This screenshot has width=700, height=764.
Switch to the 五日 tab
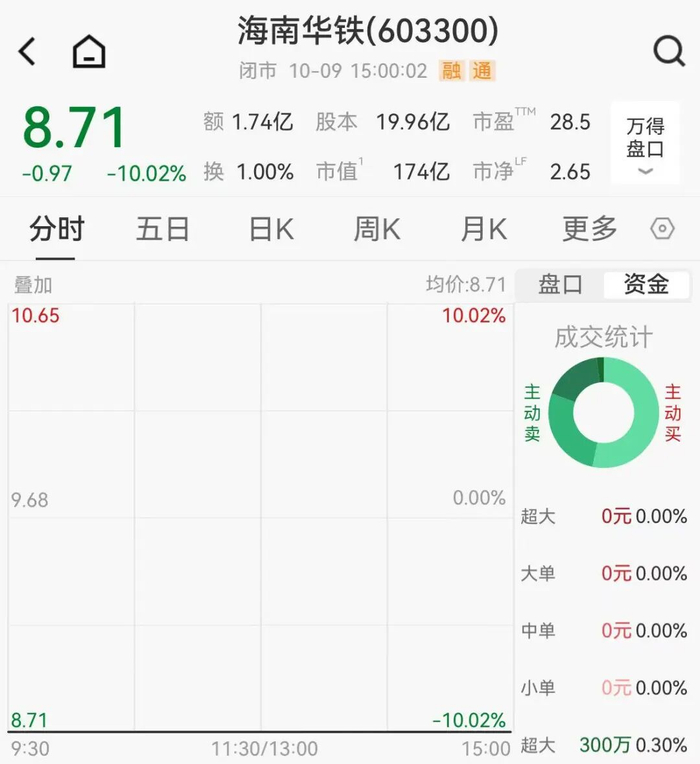point(163,229)
